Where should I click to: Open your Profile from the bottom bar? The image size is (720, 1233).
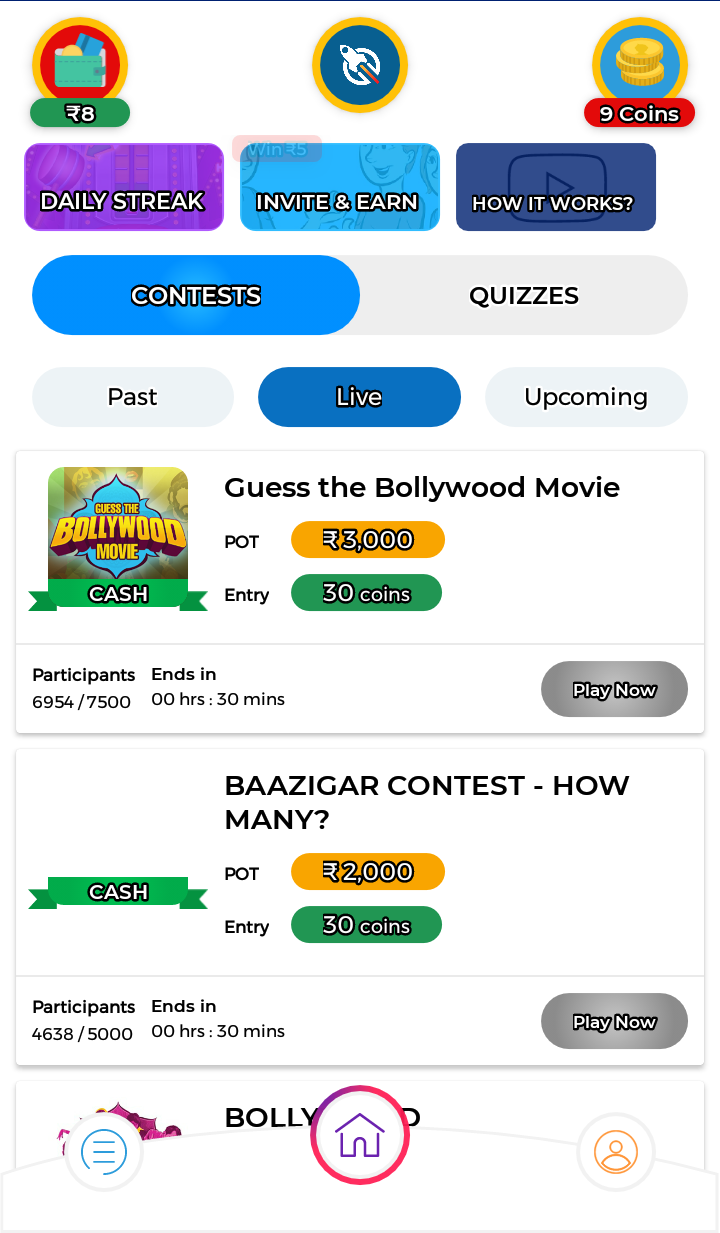pos(616,1151)
